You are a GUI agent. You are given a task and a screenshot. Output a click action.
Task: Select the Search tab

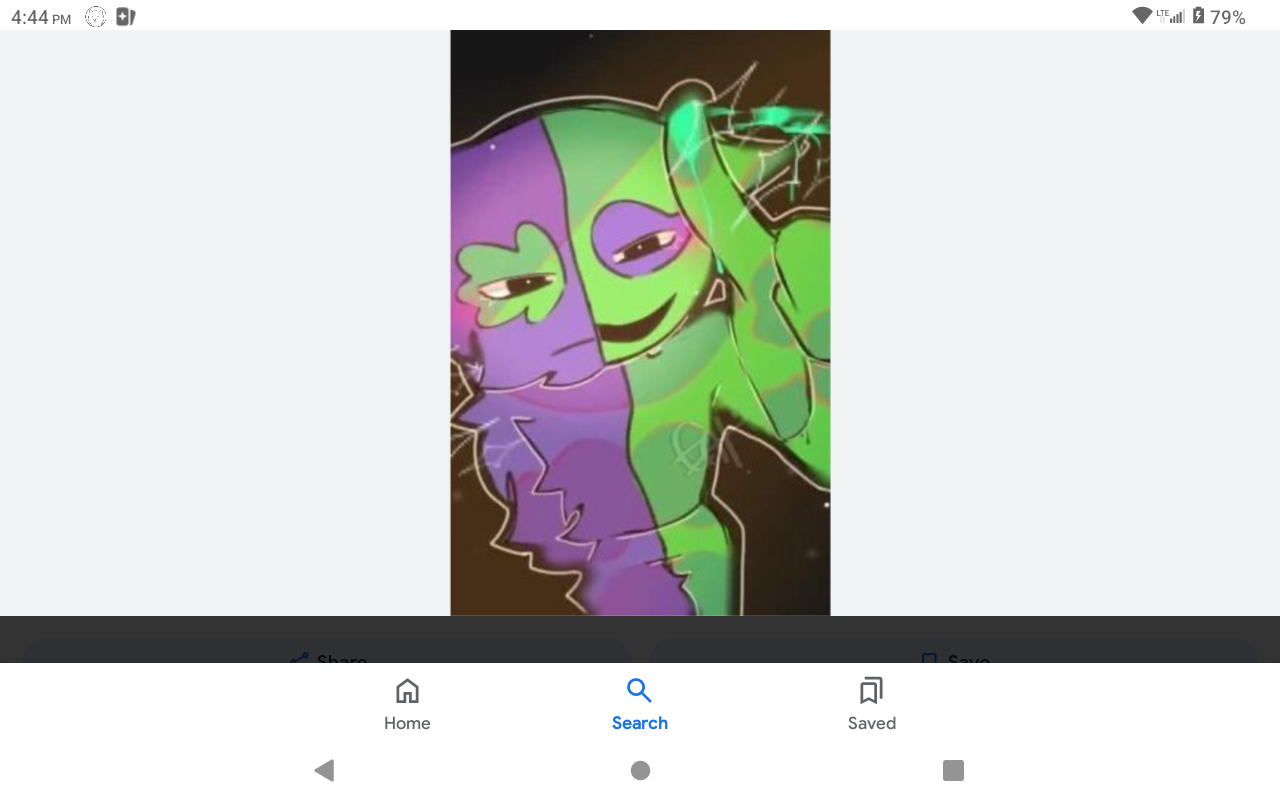click(640, 705)
